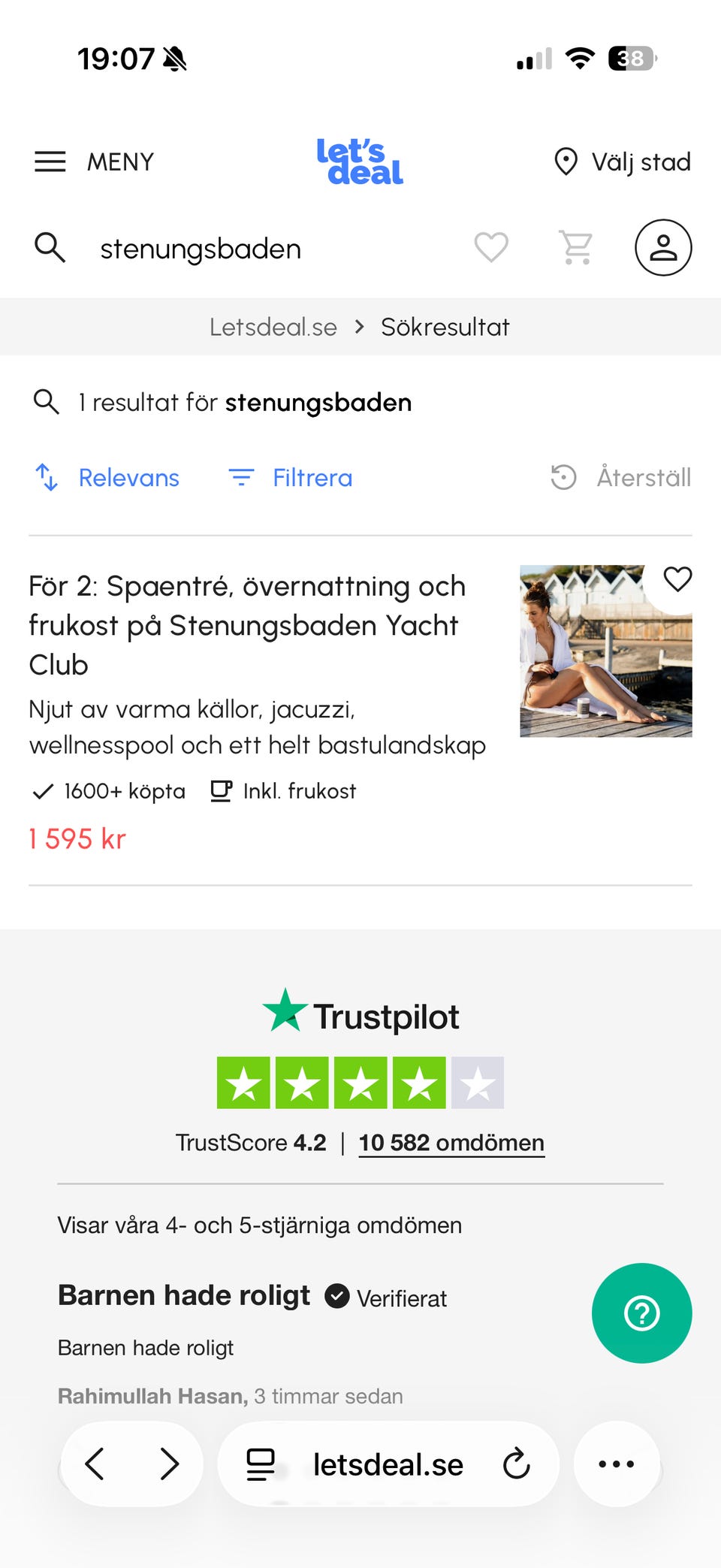Open browser more options menu
Viewport: 721px width, 1568px height.
pyautogui.click(x=617, y=1464)
